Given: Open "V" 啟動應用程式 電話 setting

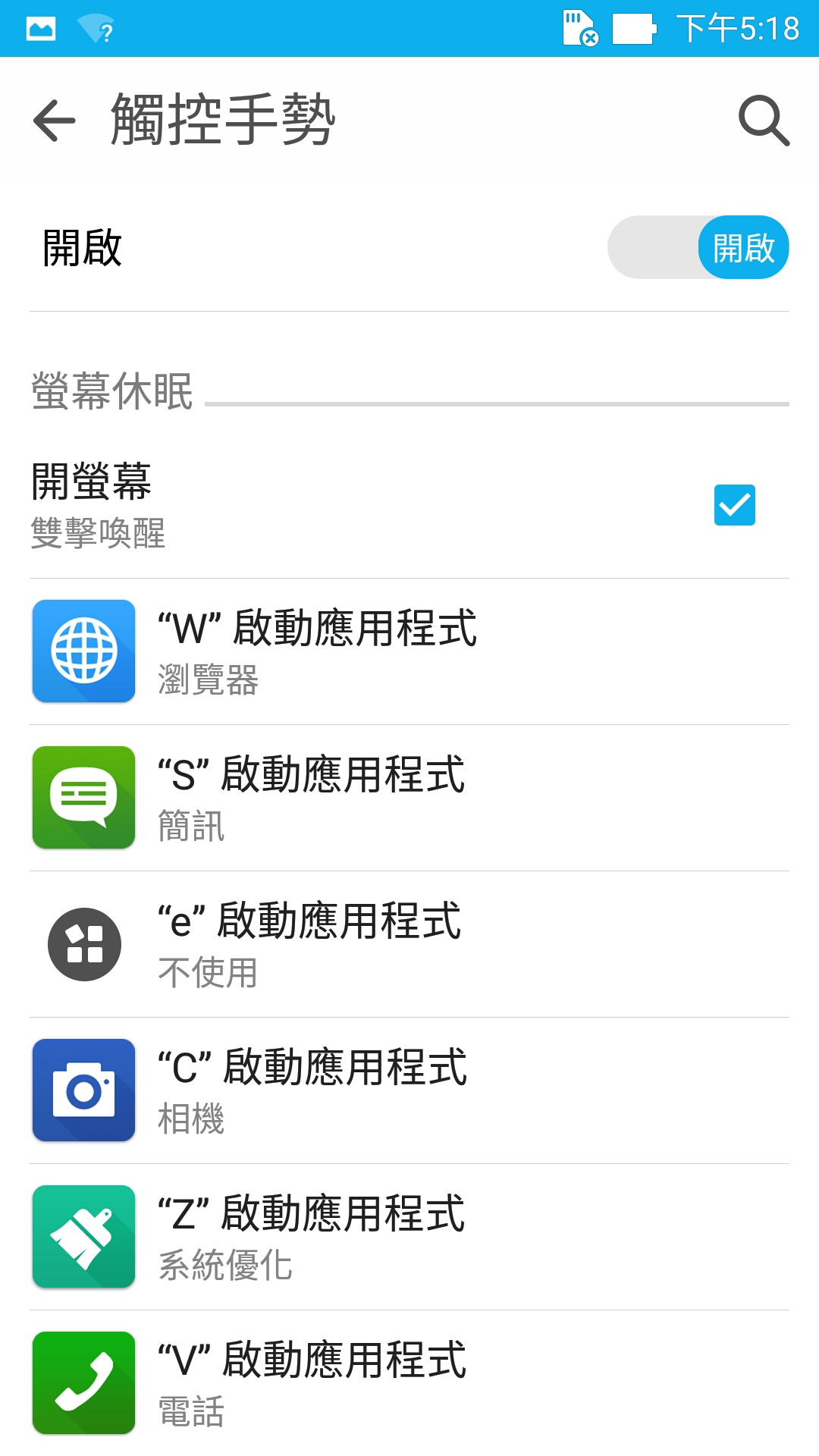Looking at the screenshot, I should (x=409, y=1383).
